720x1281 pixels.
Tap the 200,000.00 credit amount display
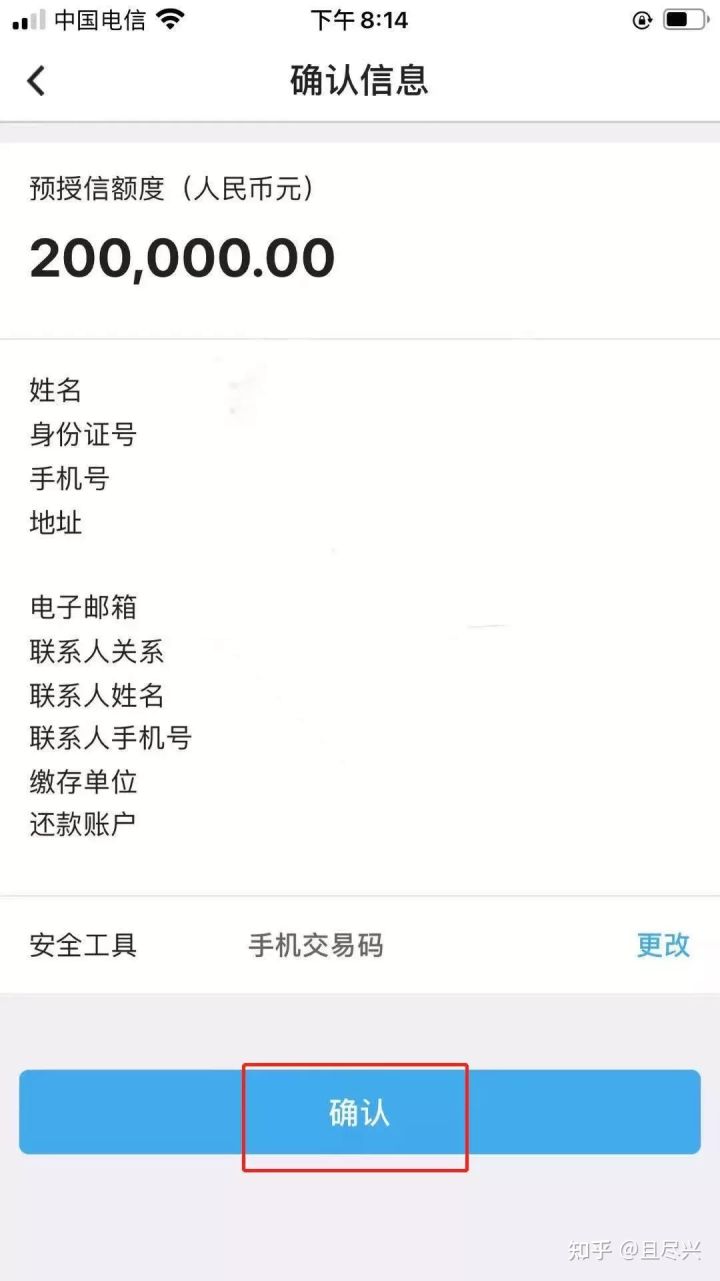coord(183,257)
